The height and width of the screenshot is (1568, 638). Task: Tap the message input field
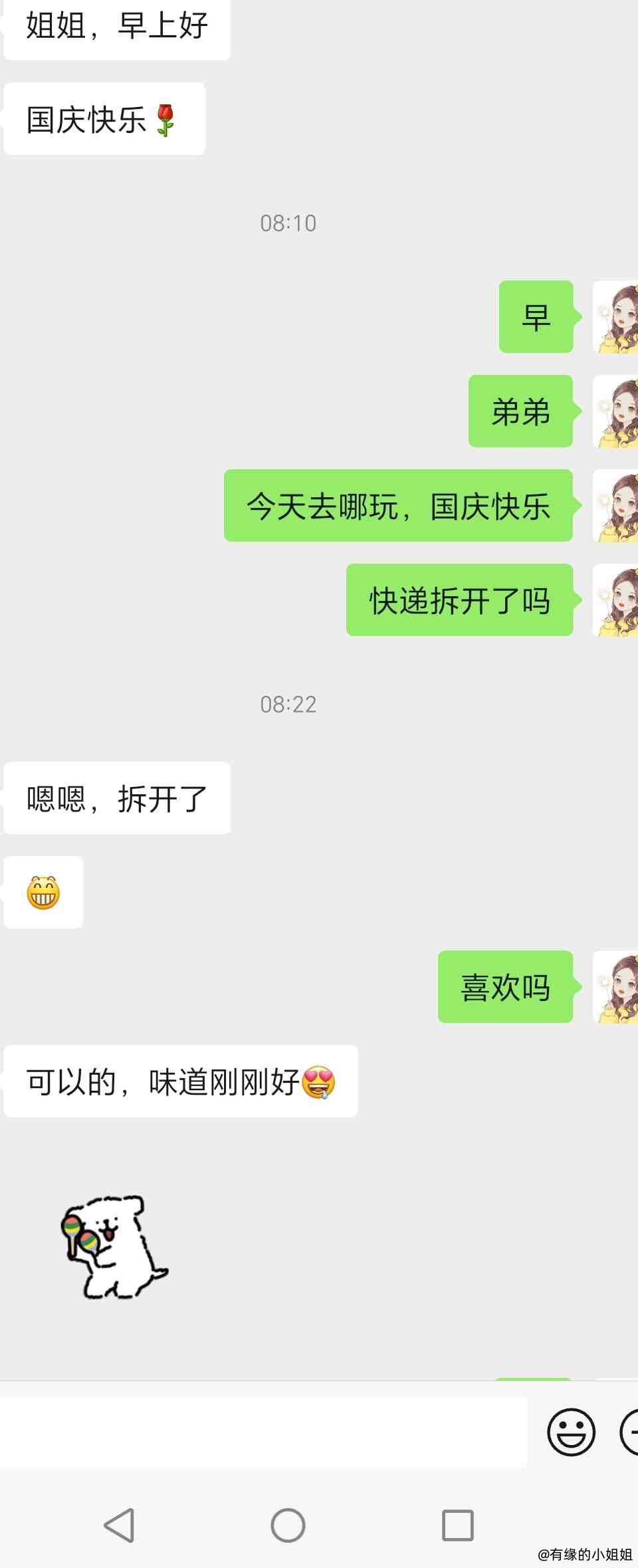pyautogui.click(x=263, y=1431)
